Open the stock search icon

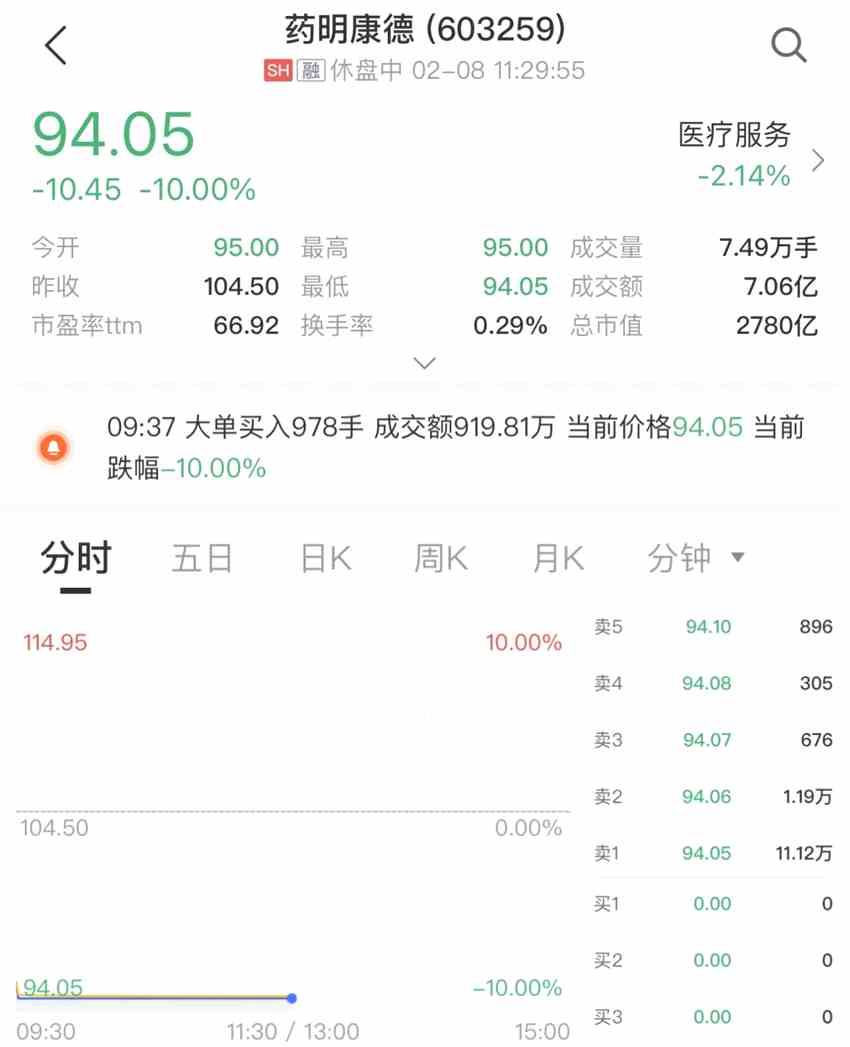pyautogui.click(x=788, y=46)
